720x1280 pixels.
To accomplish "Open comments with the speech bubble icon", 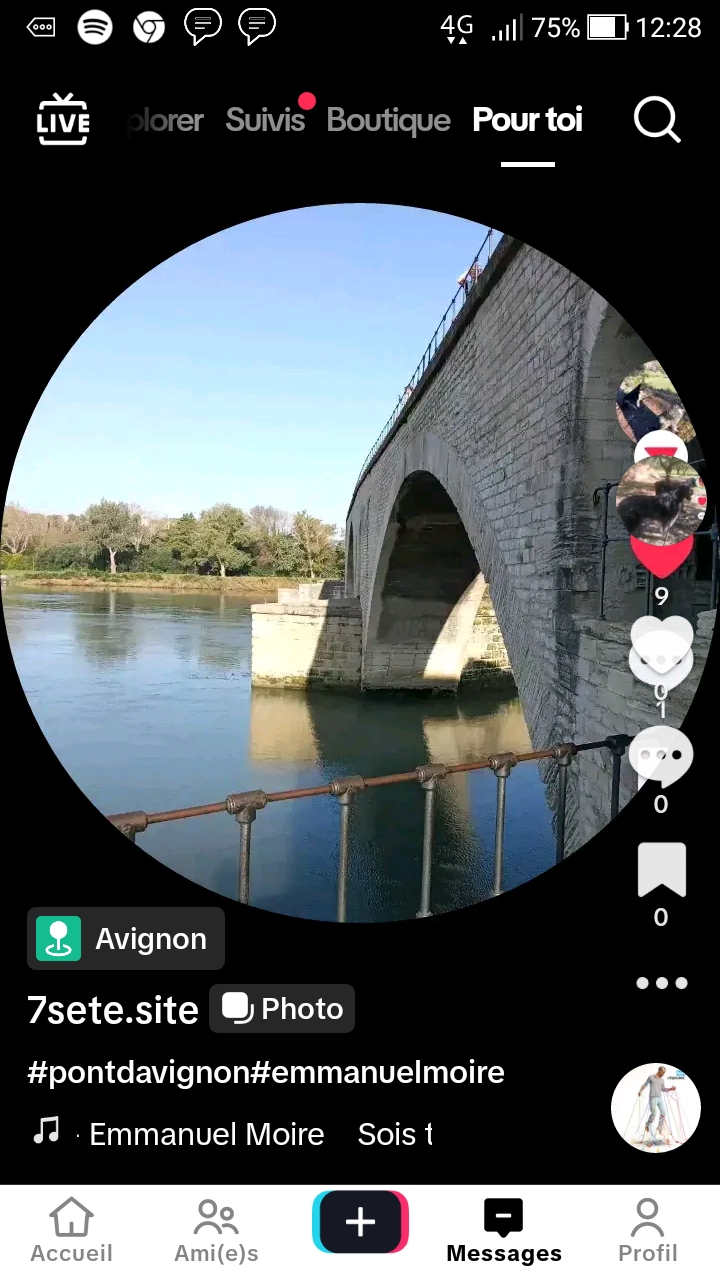I will [661, 757].
